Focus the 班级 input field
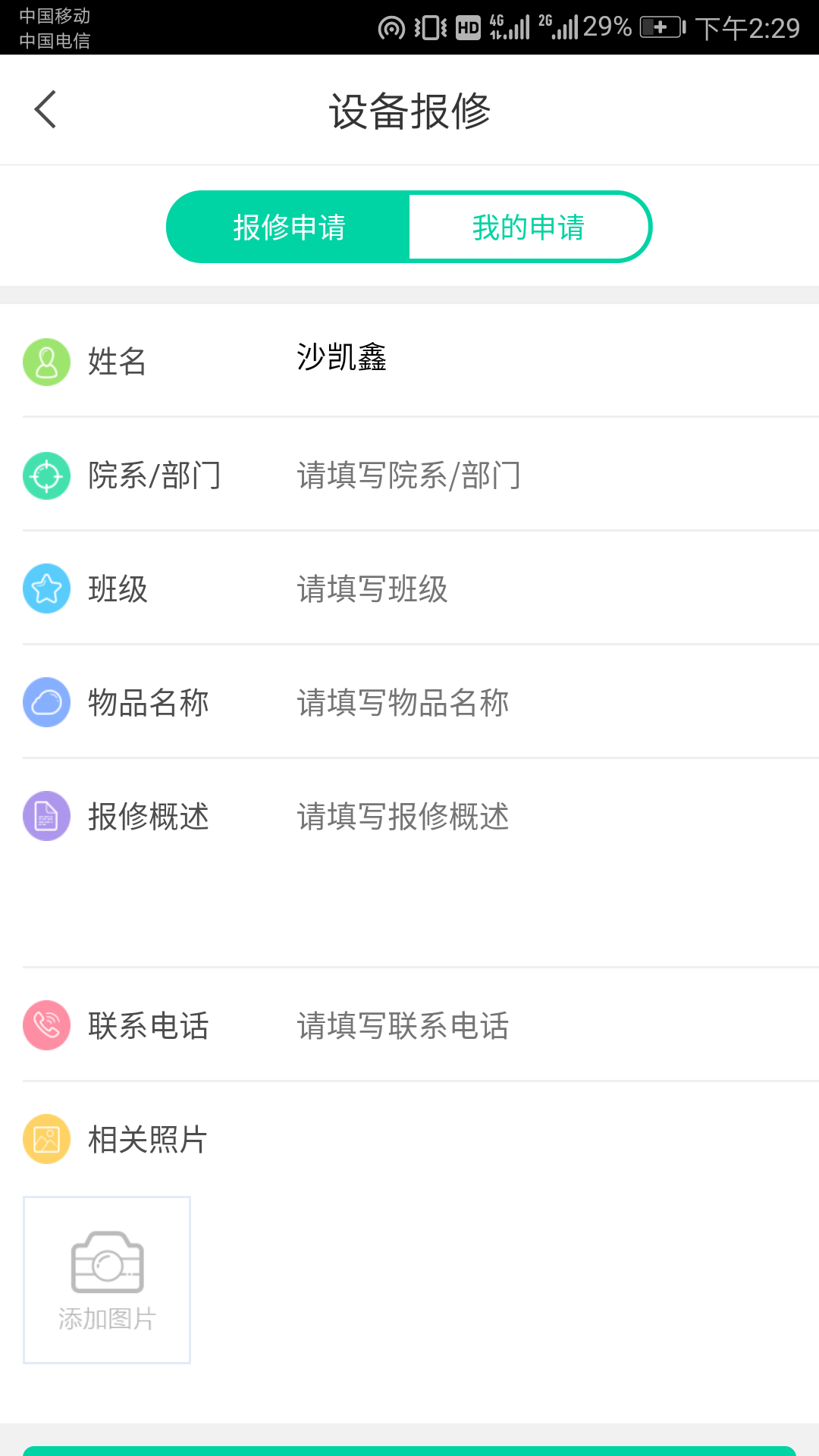The width and height of the screenshot is (819, 1456). (531, 589)
